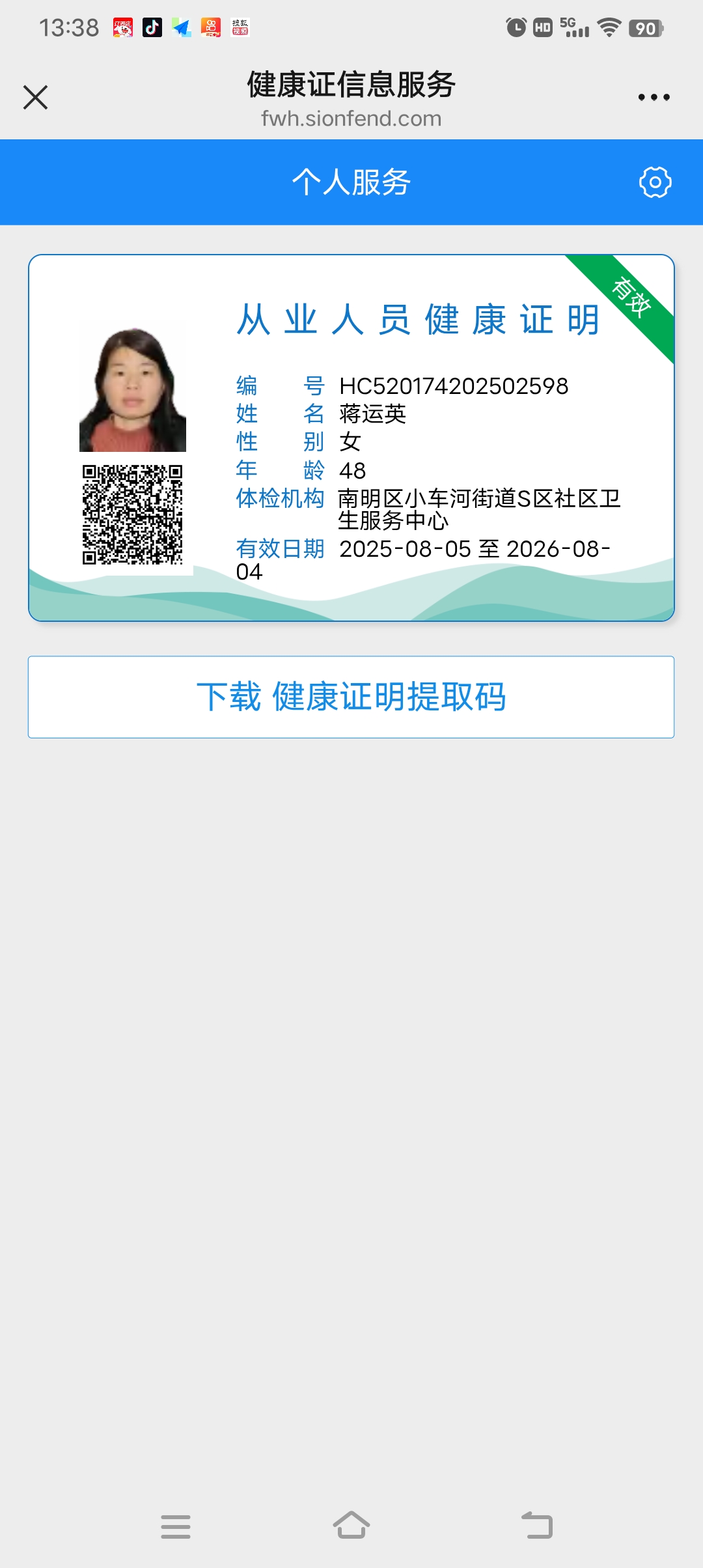Go to the system home screen
703x1568 pixels.
(351, 1525)
